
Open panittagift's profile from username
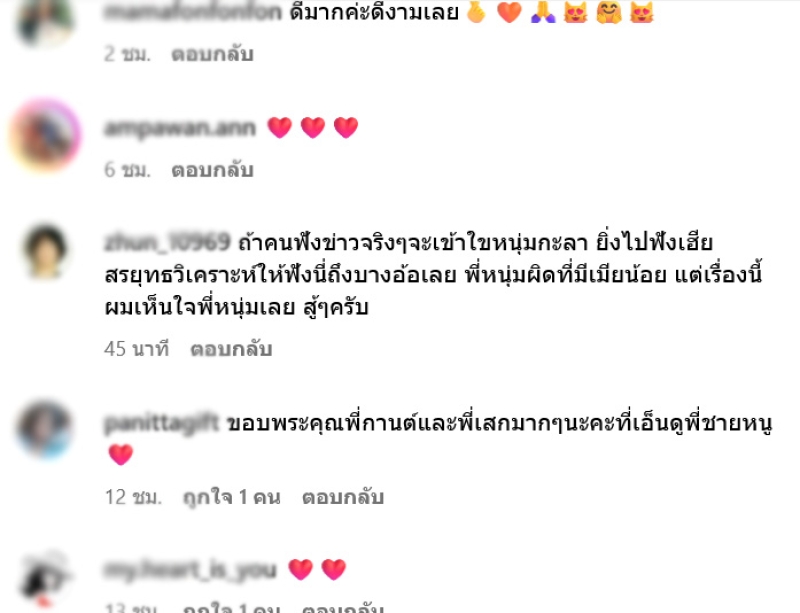coord(162,423)
